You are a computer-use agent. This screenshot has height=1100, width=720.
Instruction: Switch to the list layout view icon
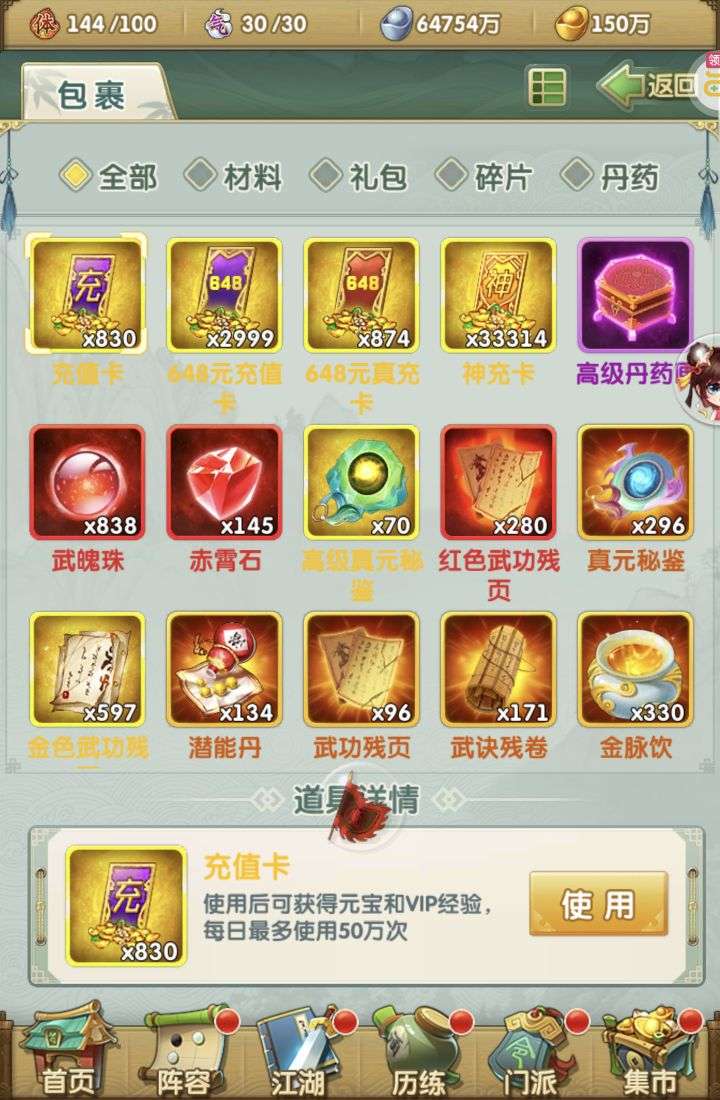point(547,88)
